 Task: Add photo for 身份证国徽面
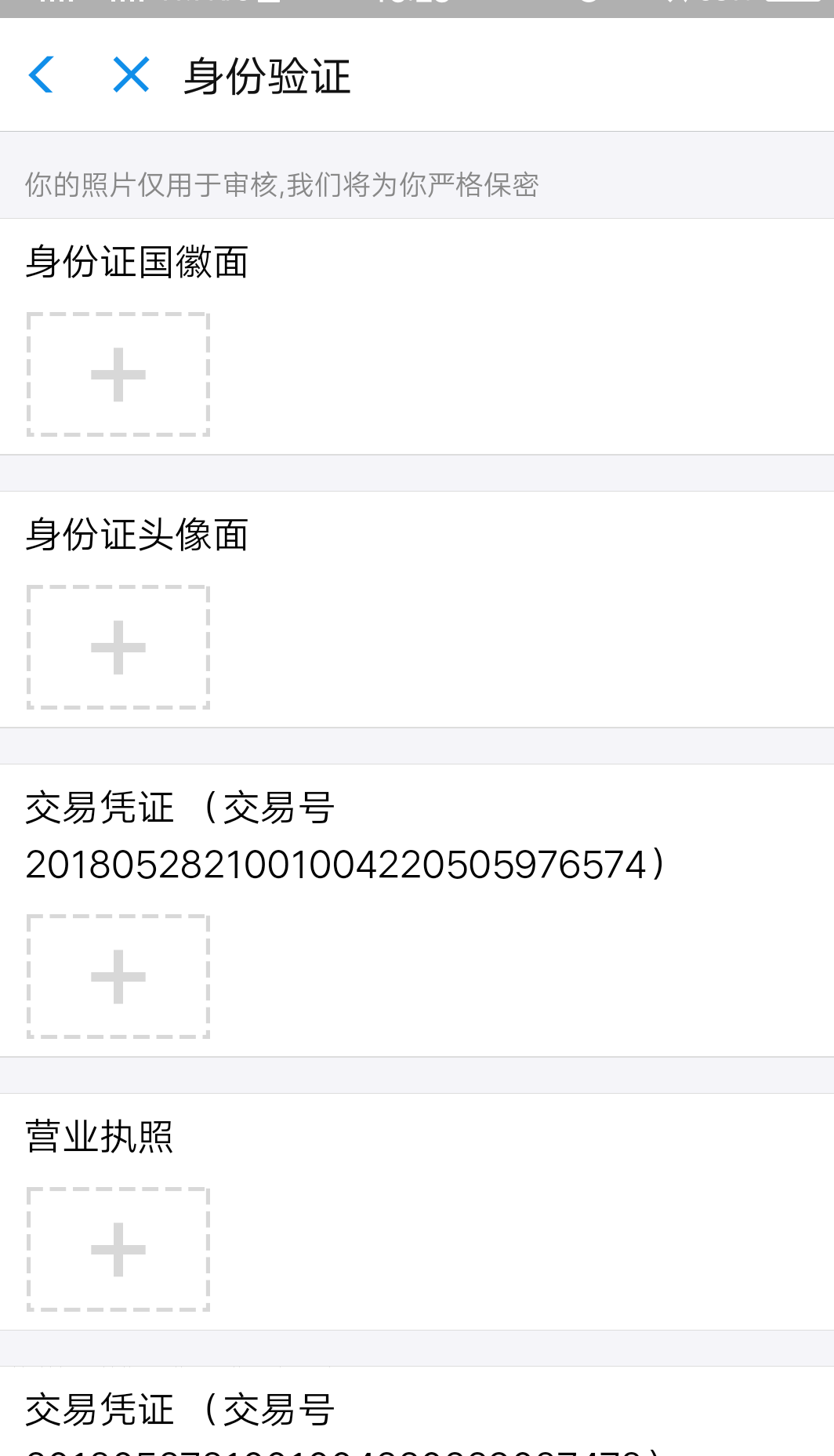[x=118, y=374]
